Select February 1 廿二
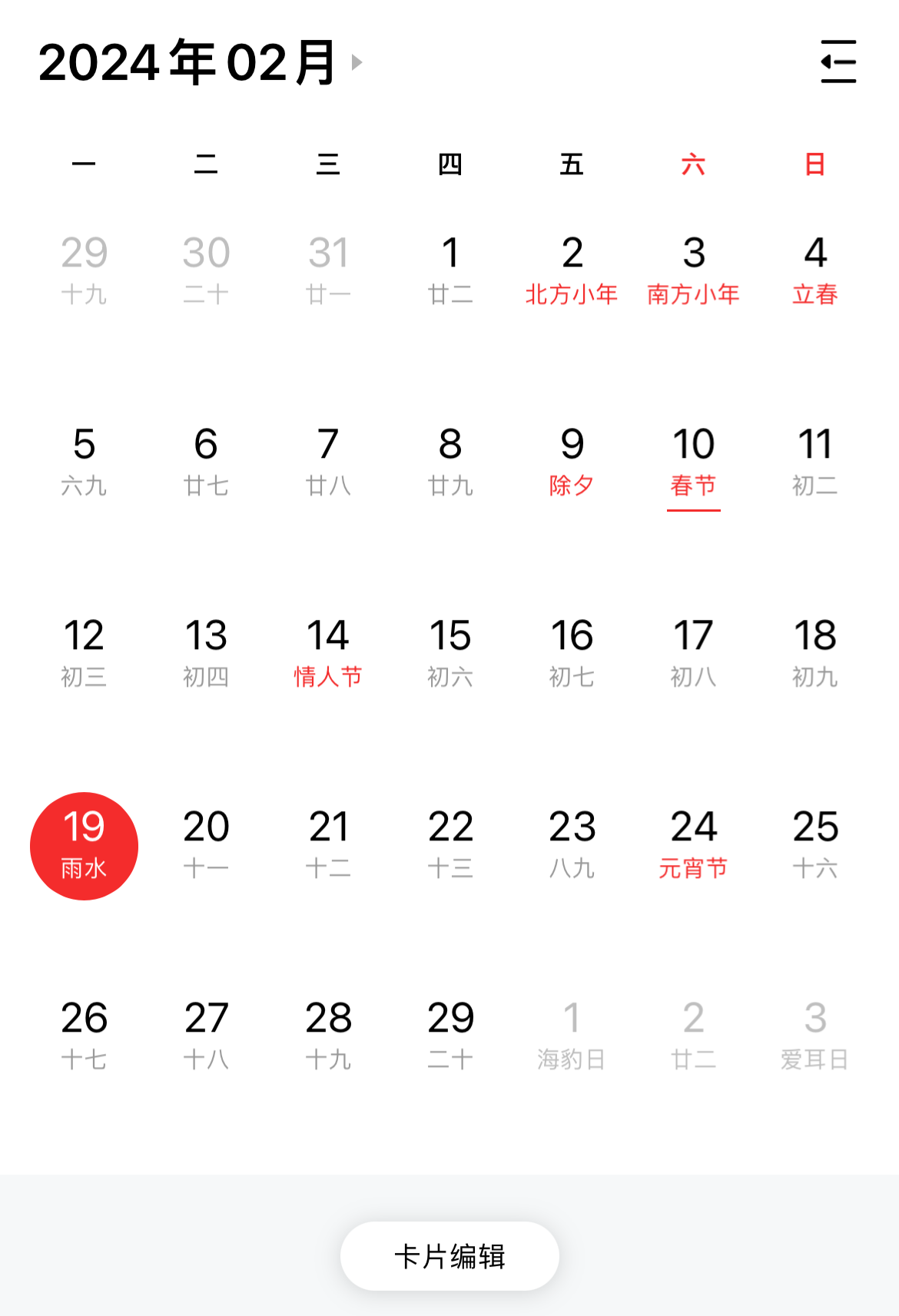The height and width of the screenshot is (1316, 899). (450, 270)
